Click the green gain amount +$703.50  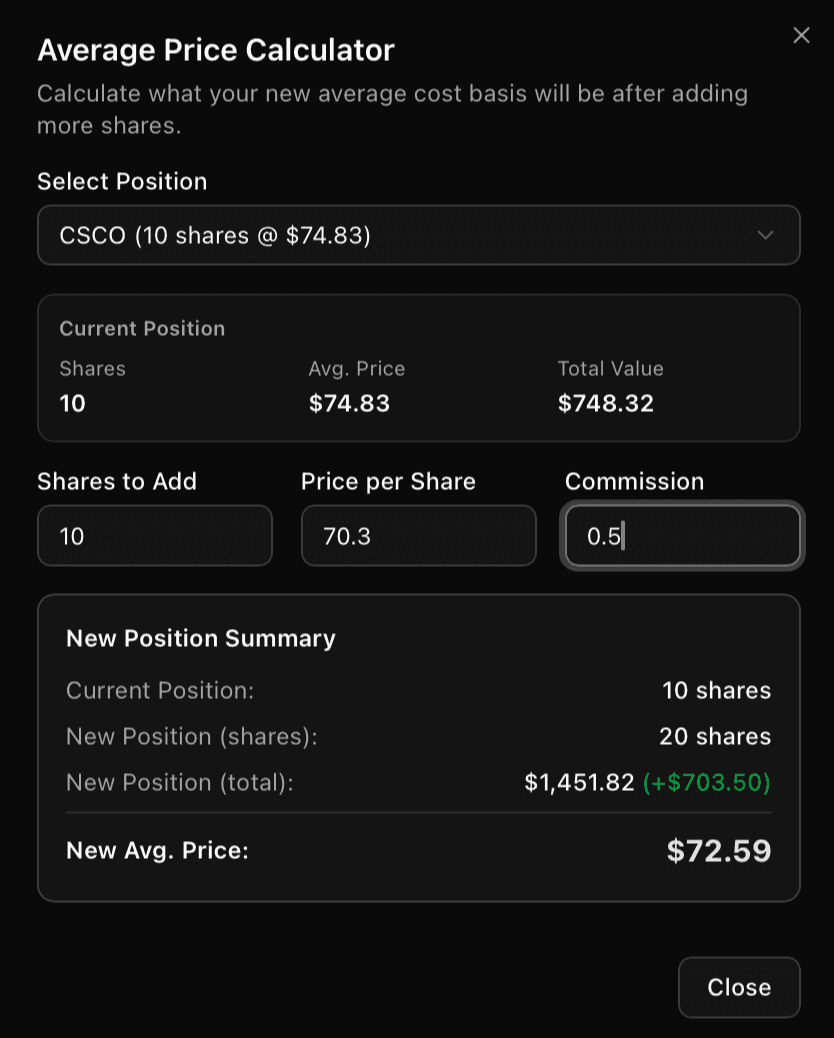(705, 783)
